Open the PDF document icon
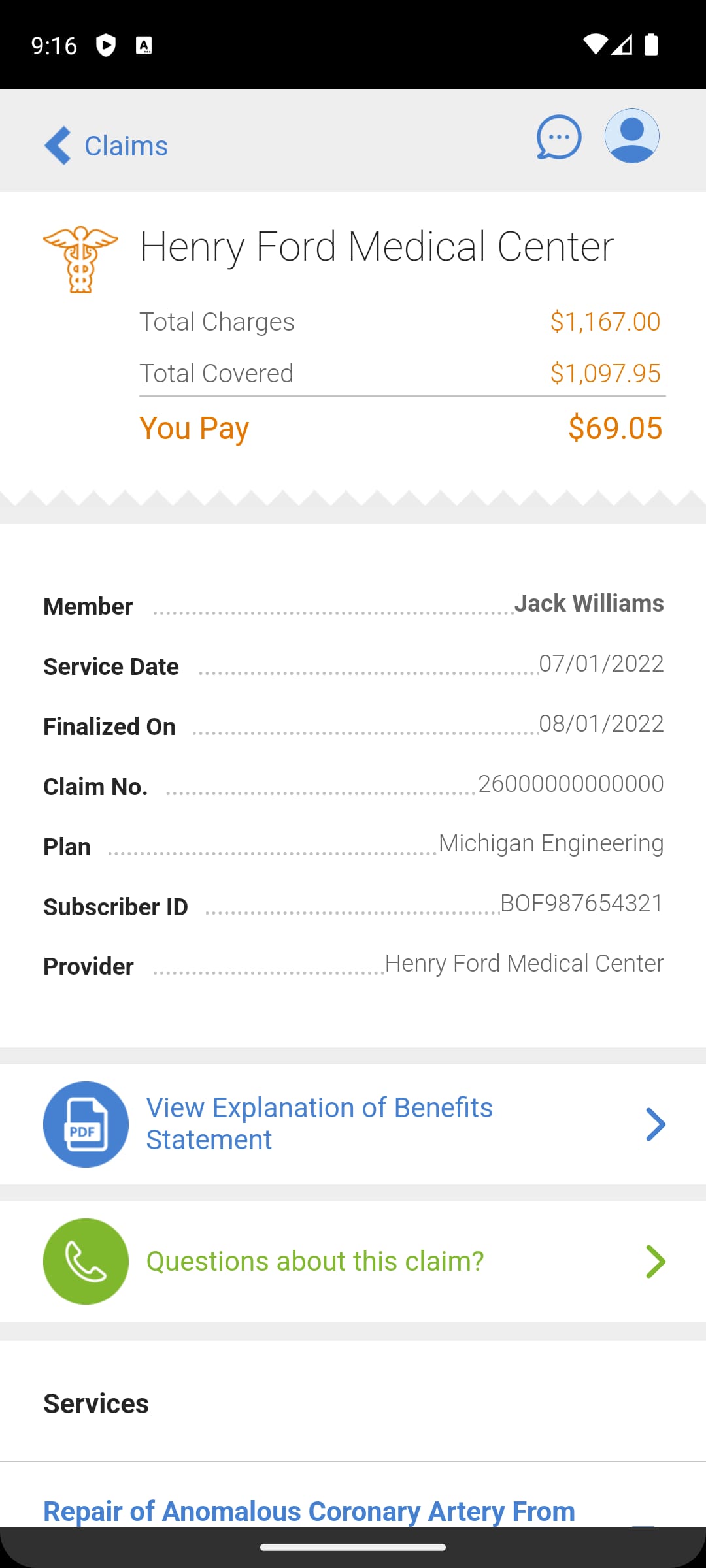The image size is (706, 1568). tap(85, 1124)
